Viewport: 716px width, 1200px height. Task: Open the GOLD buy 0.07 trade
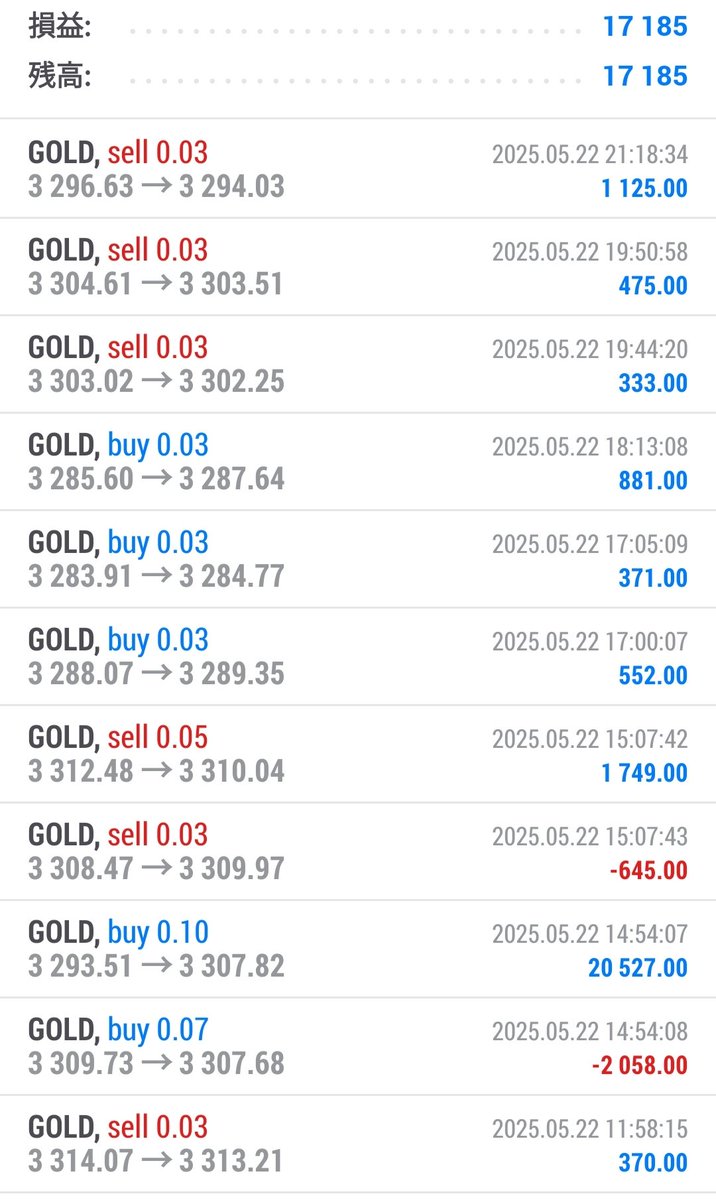point(358,1047)
